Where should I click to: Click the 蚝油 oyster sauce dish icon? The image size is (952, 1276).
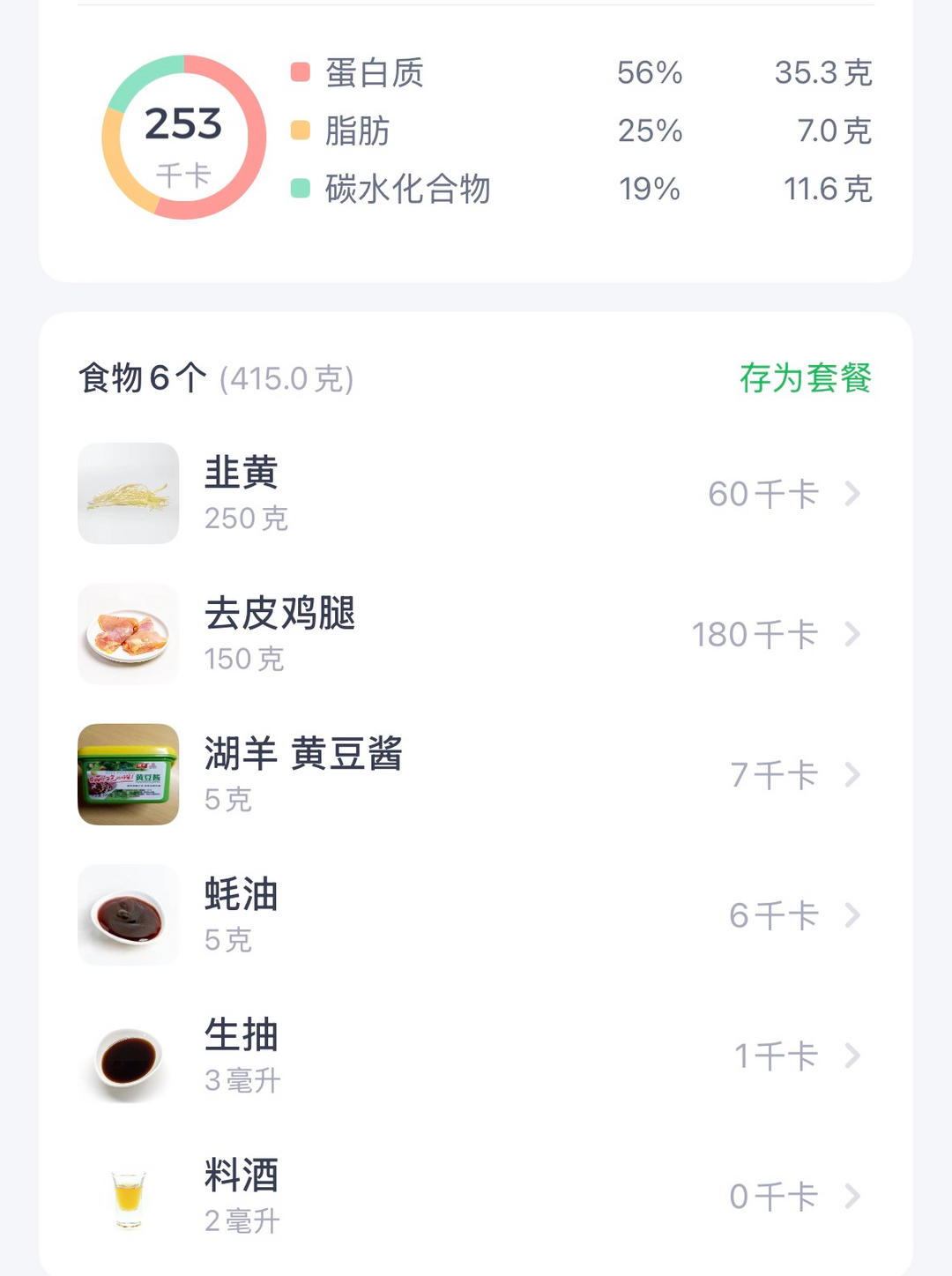click(x=128, y=914)
